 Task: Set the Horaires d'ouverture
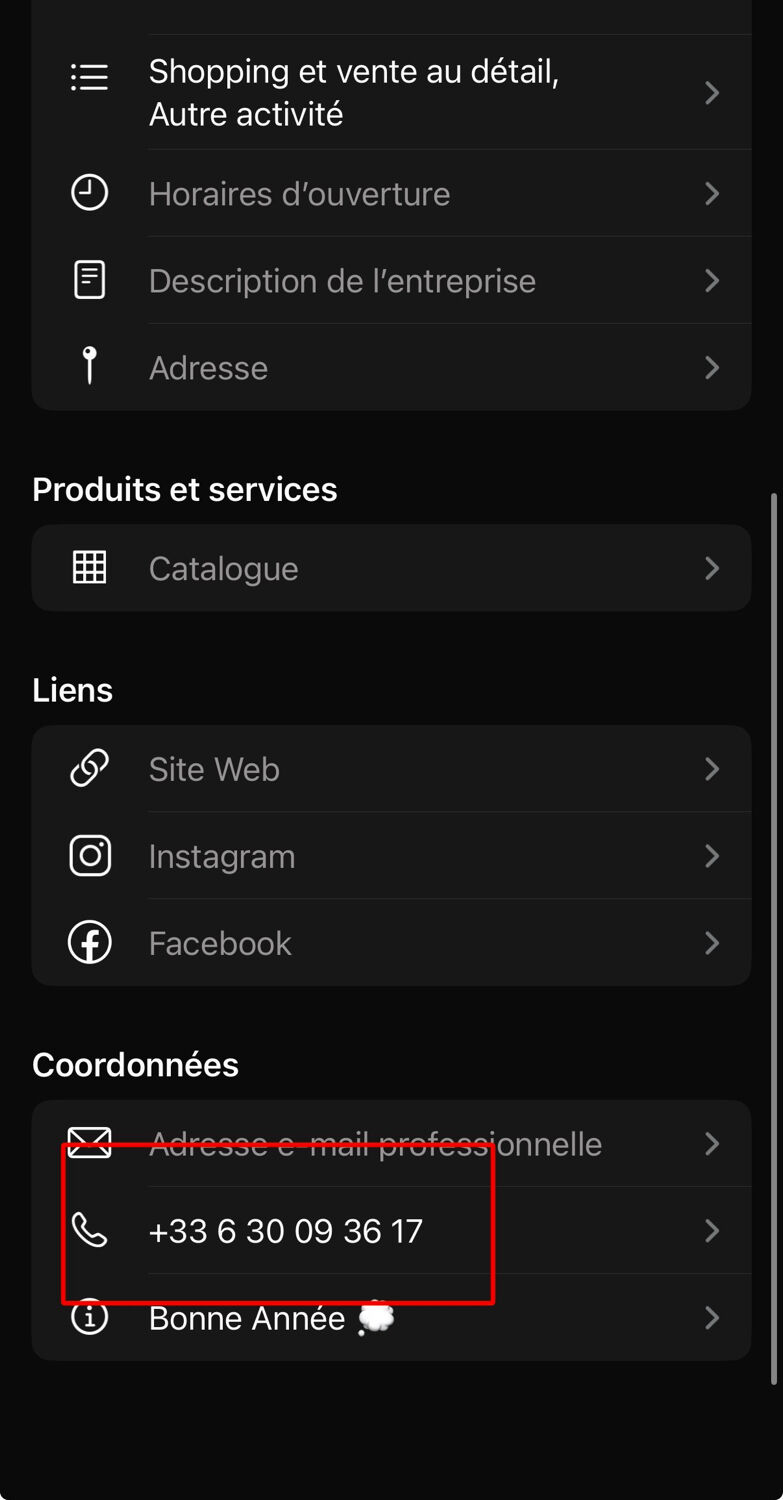(390, 194)
